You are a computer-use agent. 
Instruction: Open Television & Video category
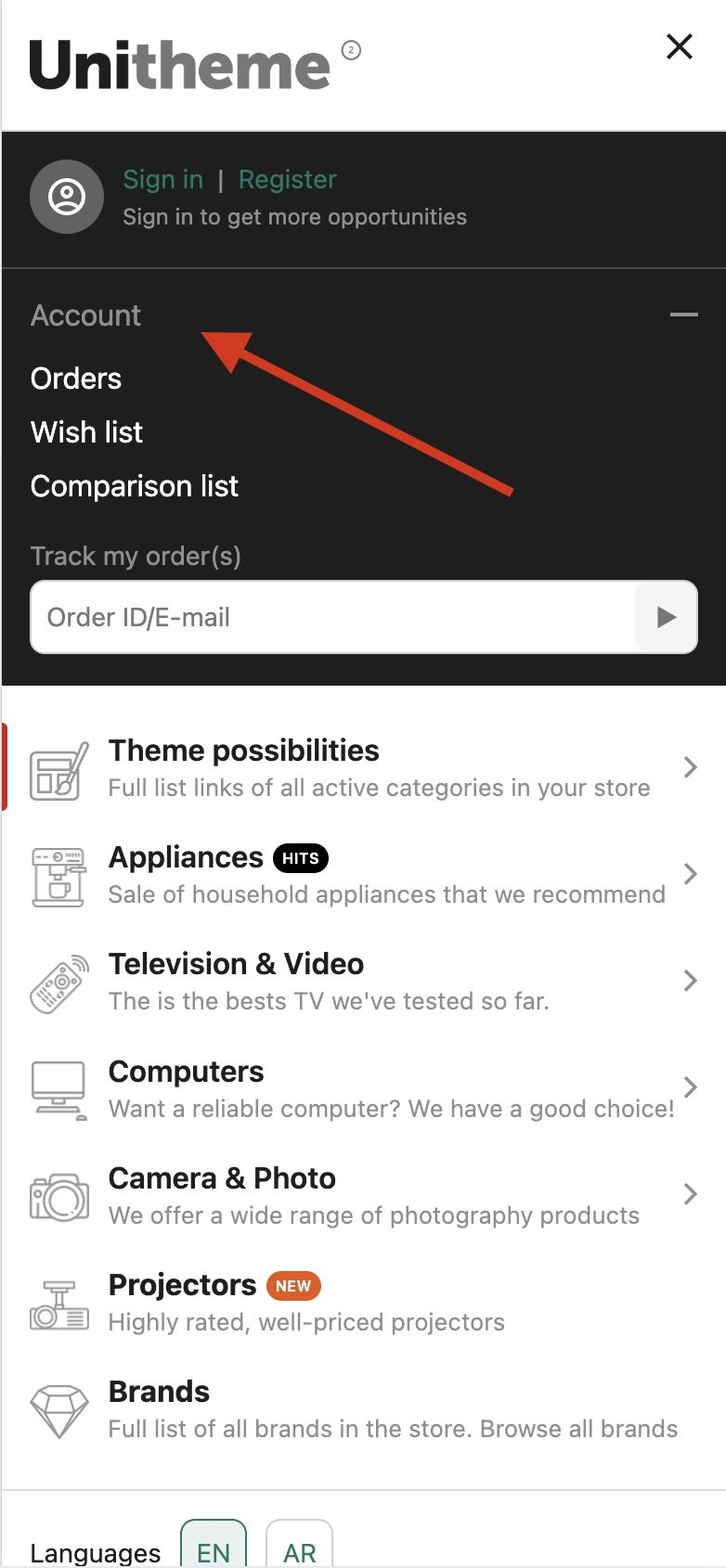click(x=236, y=965)
